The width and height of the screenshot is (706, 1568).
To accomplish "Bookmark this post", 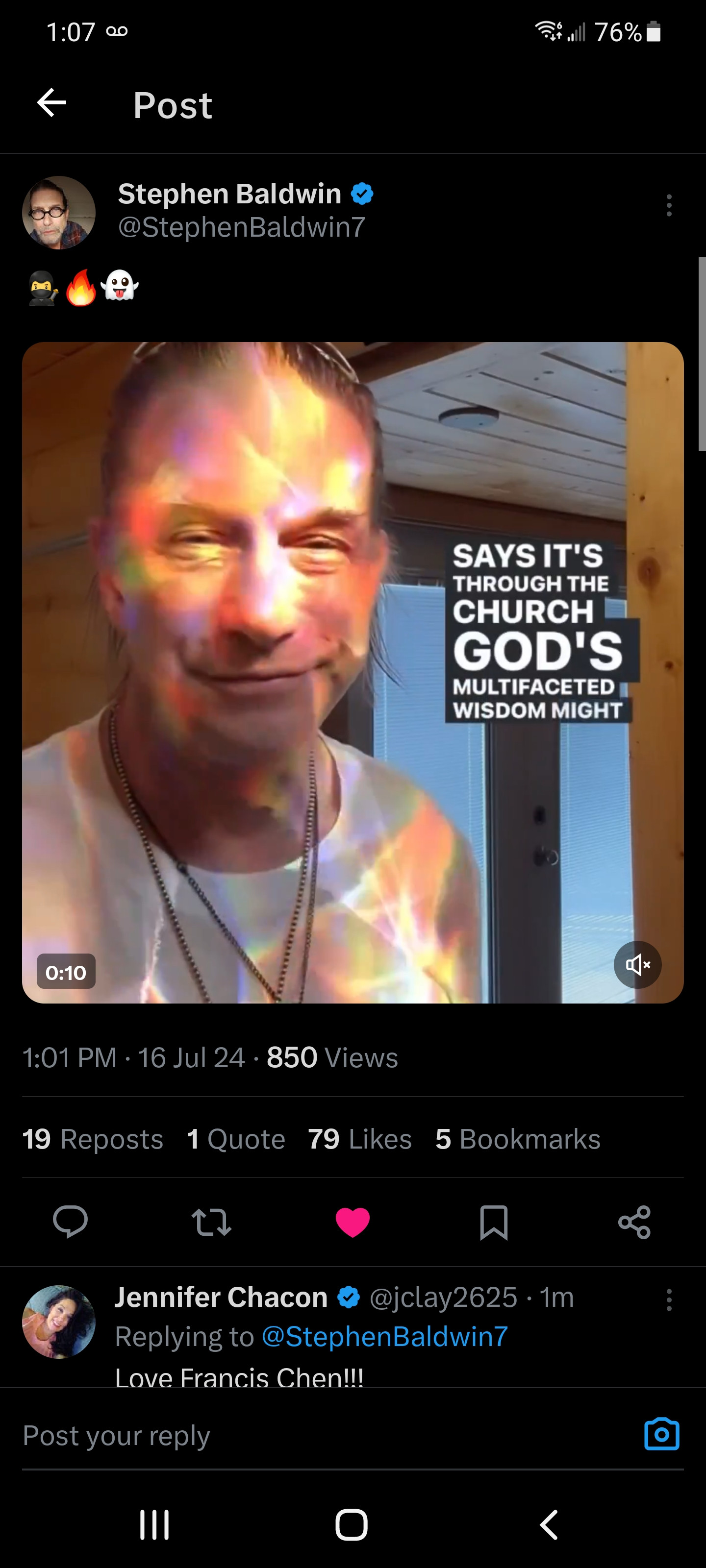I will pos(493,1222).
